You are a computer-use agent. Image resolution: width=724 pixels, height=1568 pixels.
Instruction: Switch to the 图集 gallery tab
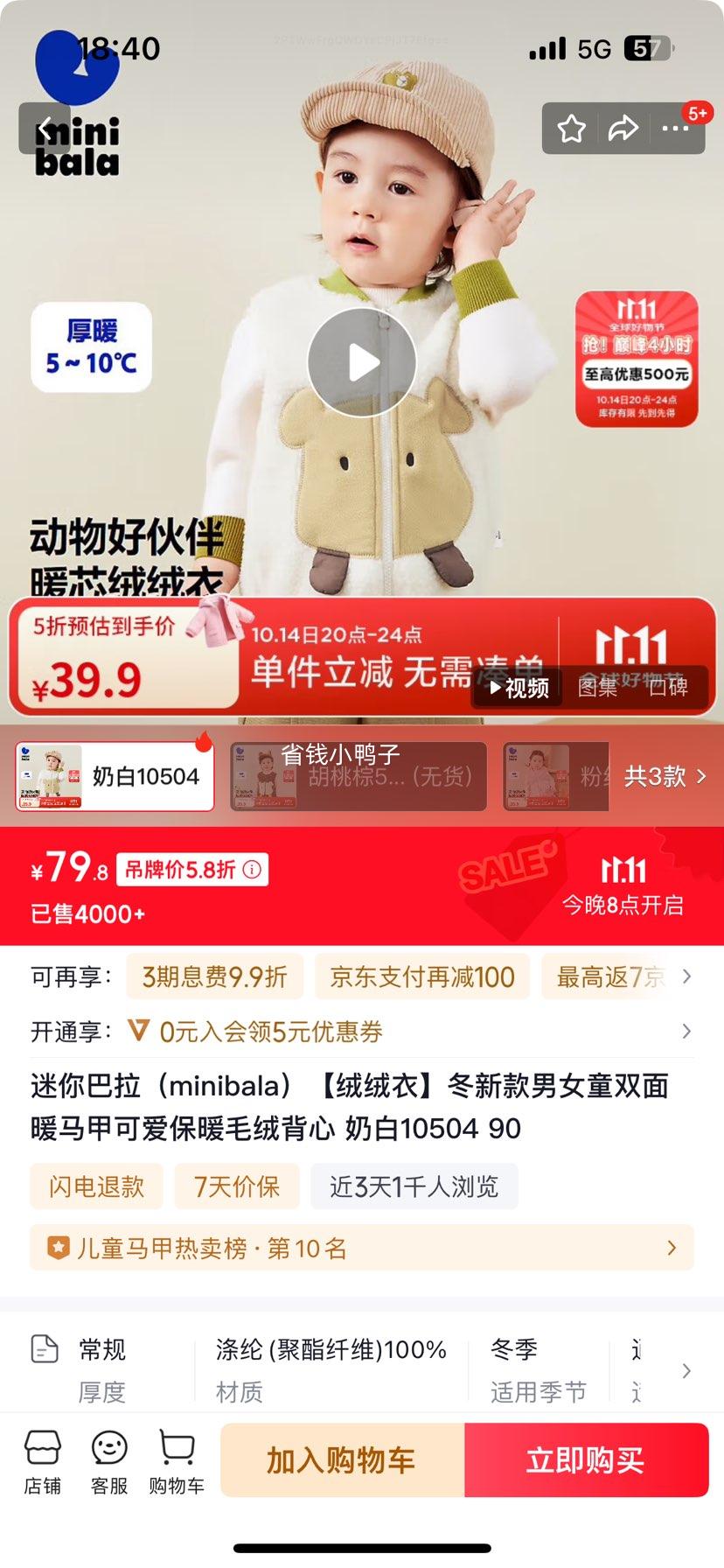pos(598,688)
